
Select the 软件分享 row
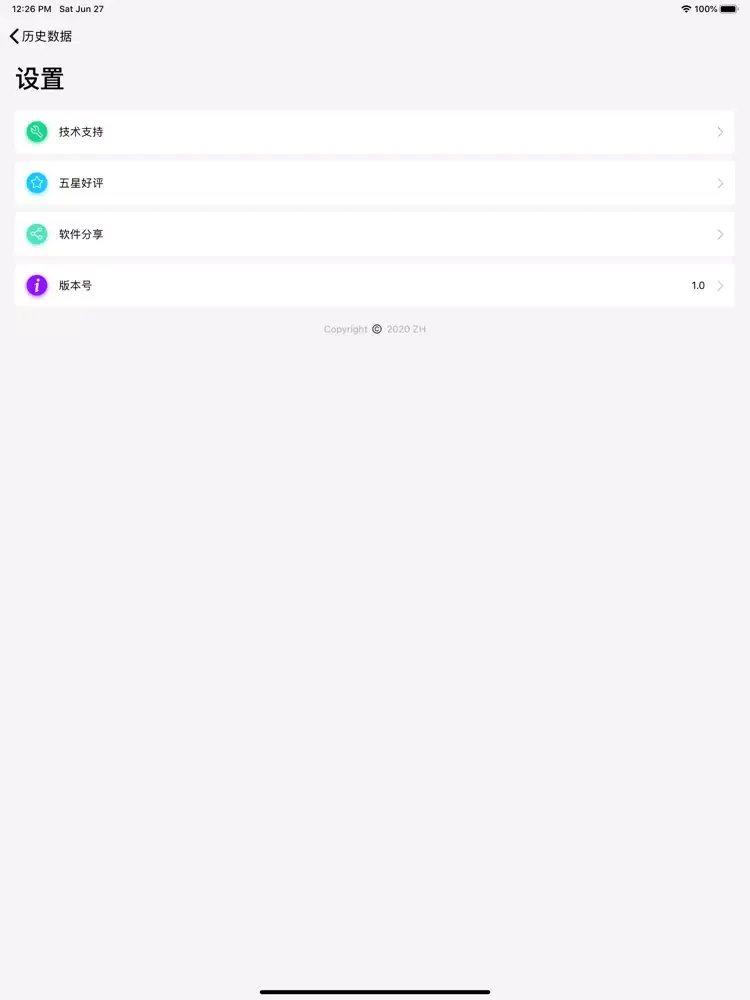point(374,234)
